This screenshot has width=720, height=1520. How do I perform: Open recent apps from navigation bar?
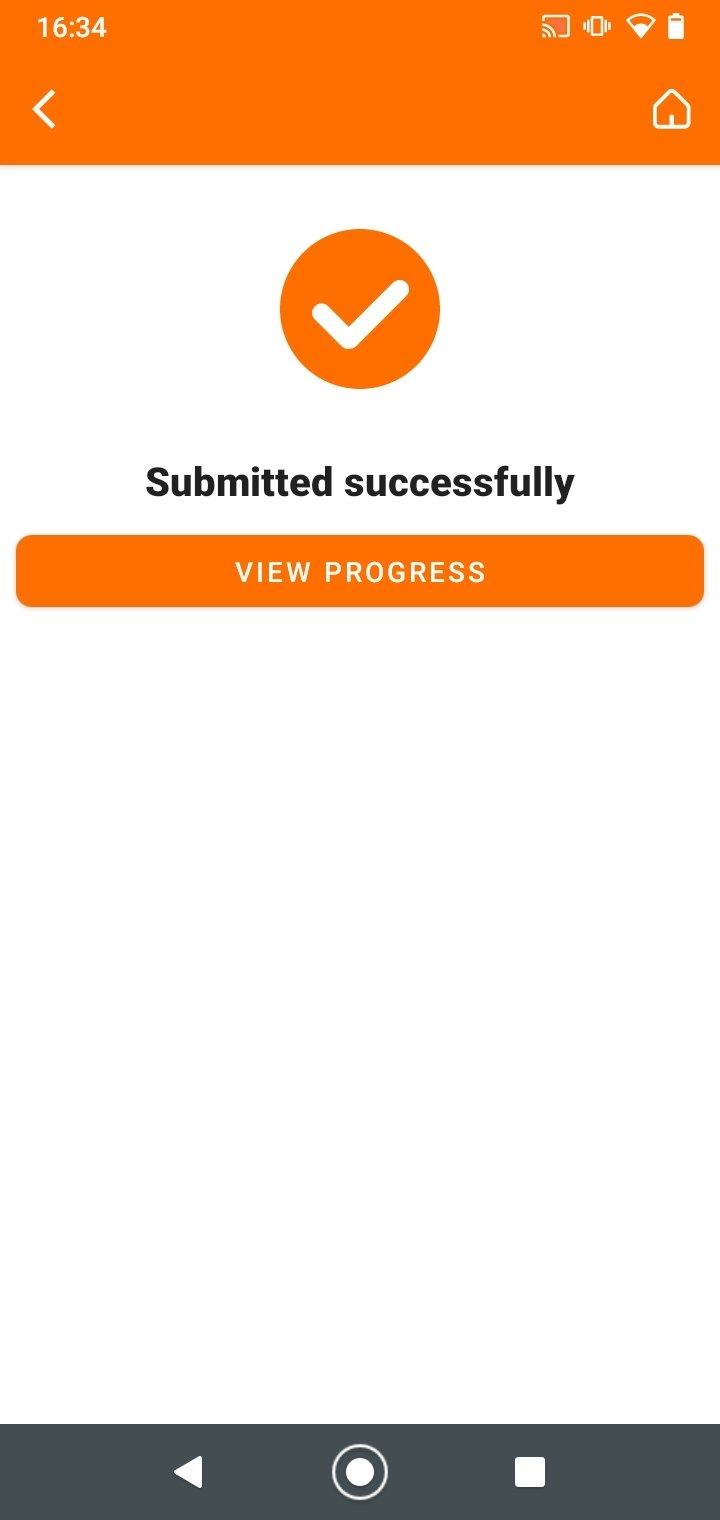[x=530, y=1471]
